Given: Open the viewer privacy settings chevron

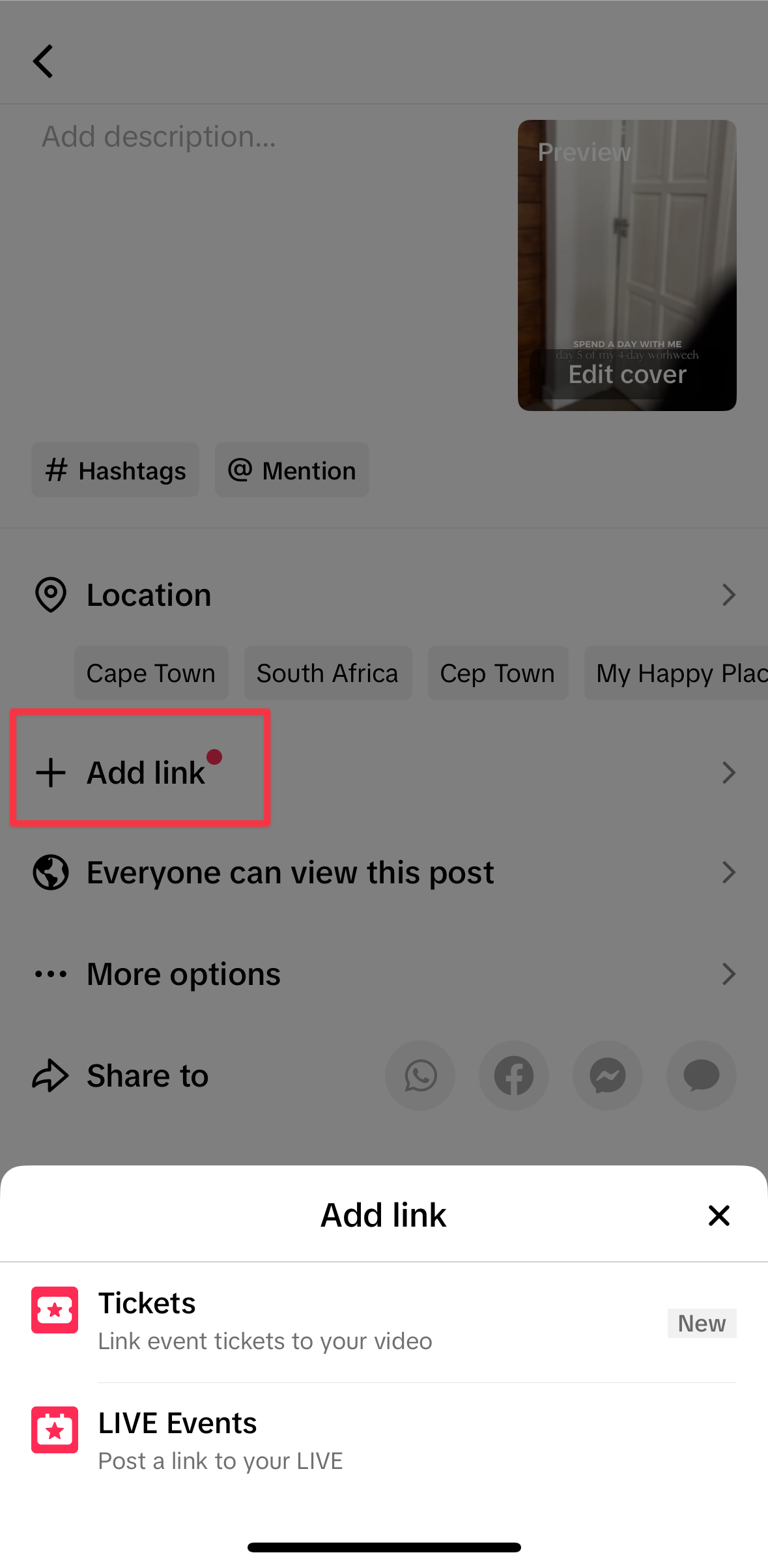Looking at the screenshot, I should point(728,872).
